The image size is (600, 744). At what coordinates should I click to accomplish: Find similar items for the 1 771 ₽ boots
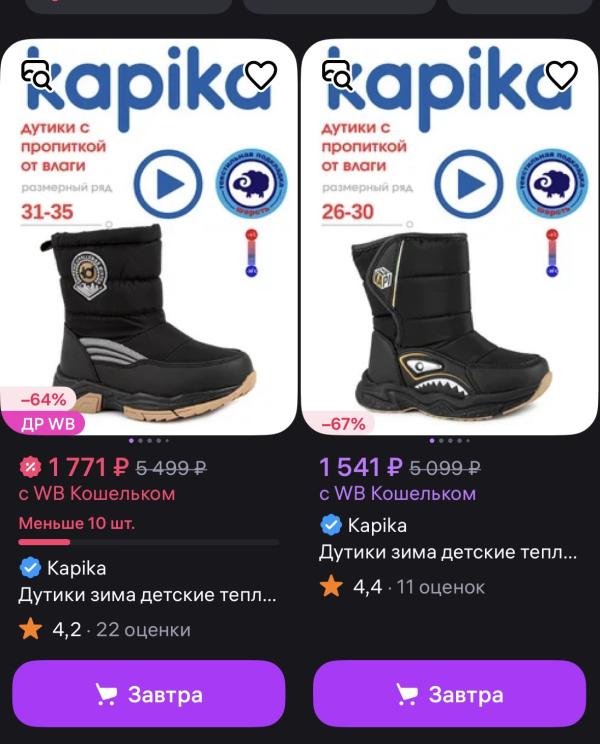[x=37, y=75]
